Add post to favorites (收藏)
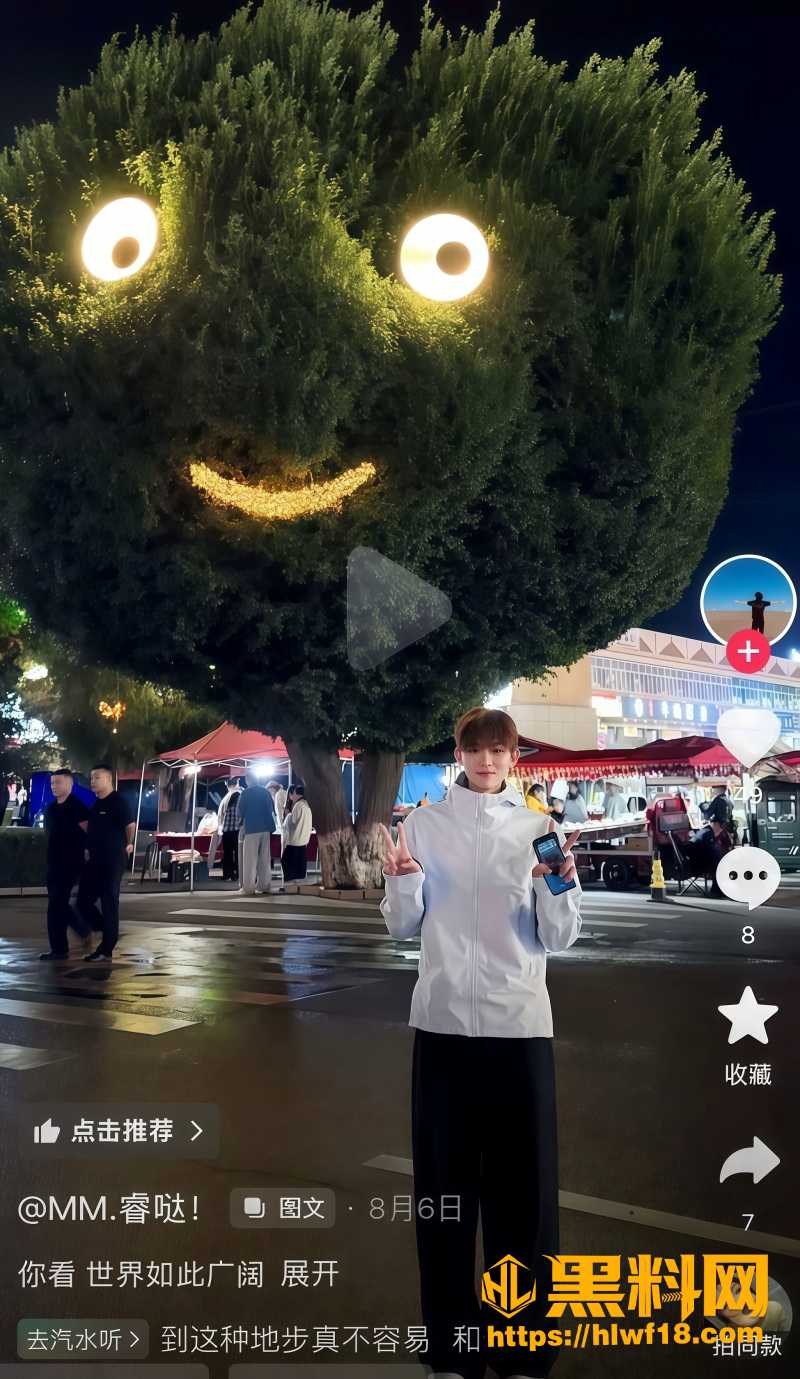 click(x=748, y=1016)
